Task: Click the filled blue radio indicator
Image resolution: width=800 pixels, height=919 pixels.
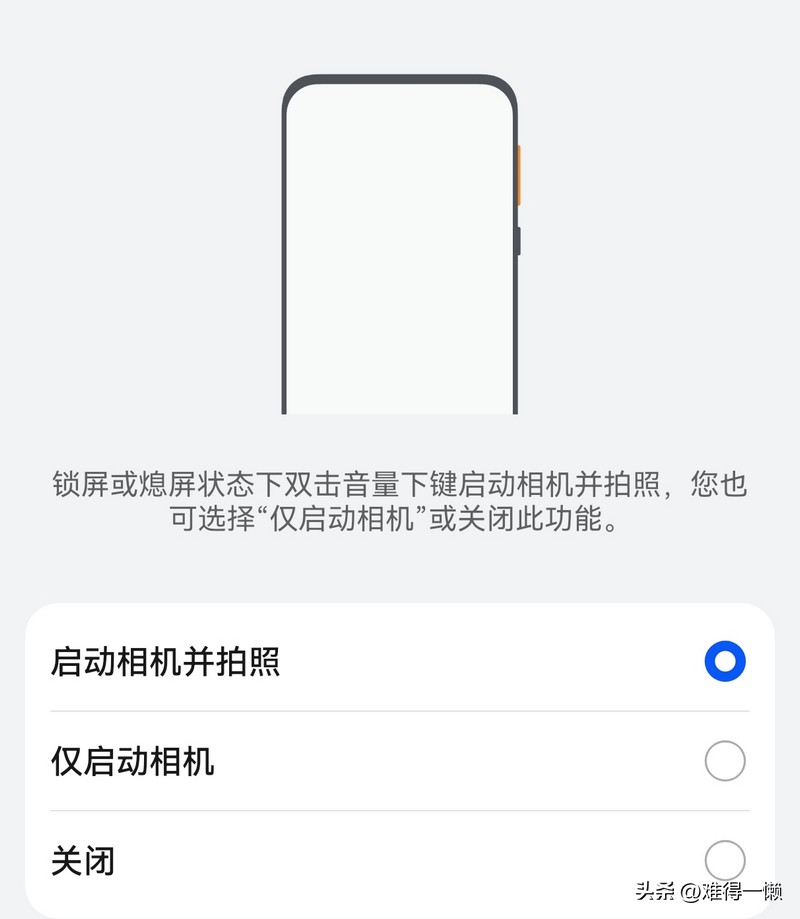Action: (723, 659)
